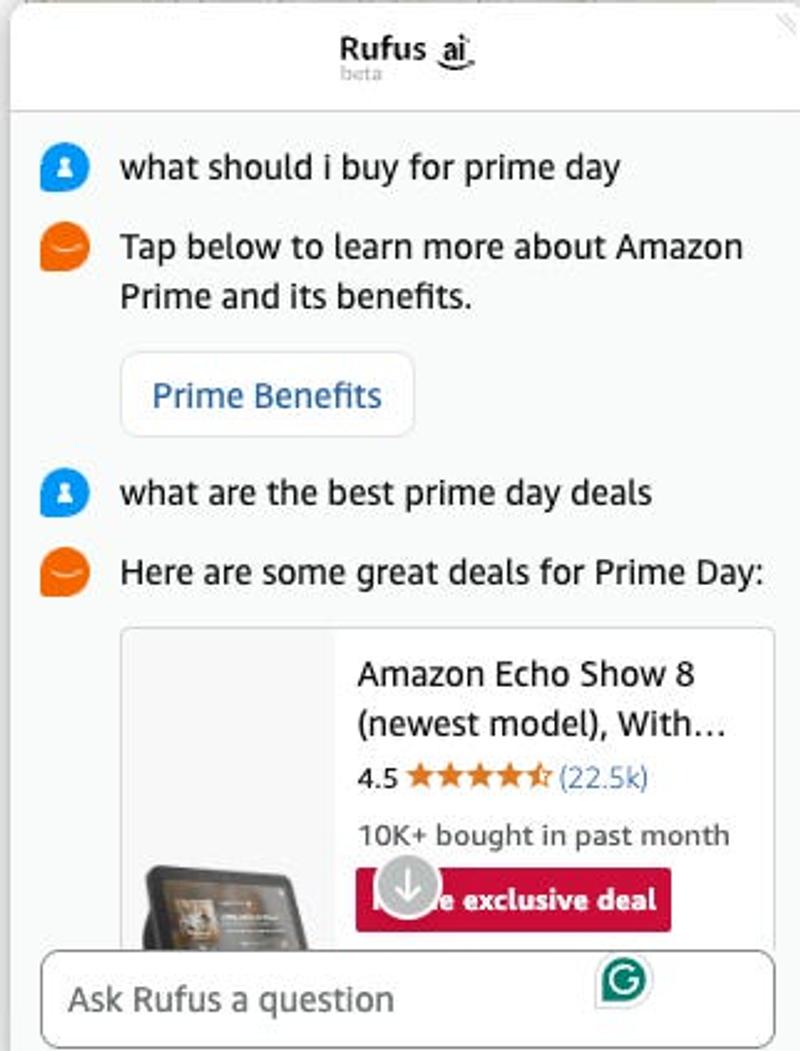
Task: View Echo Show 8 ratings (22.5k)
Action: point(603,776)
